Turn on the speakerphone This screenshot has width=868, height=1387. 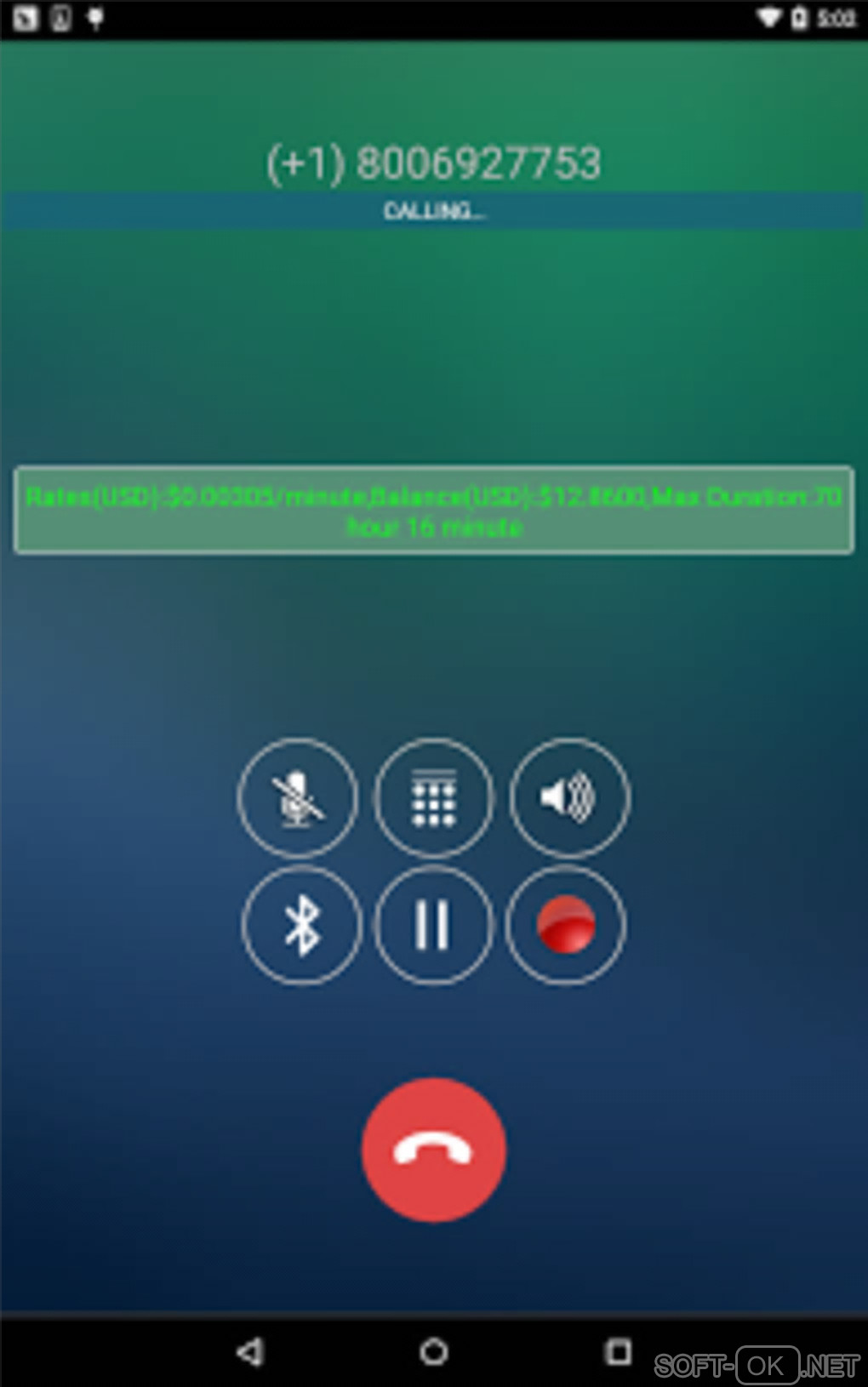[569, 797]
